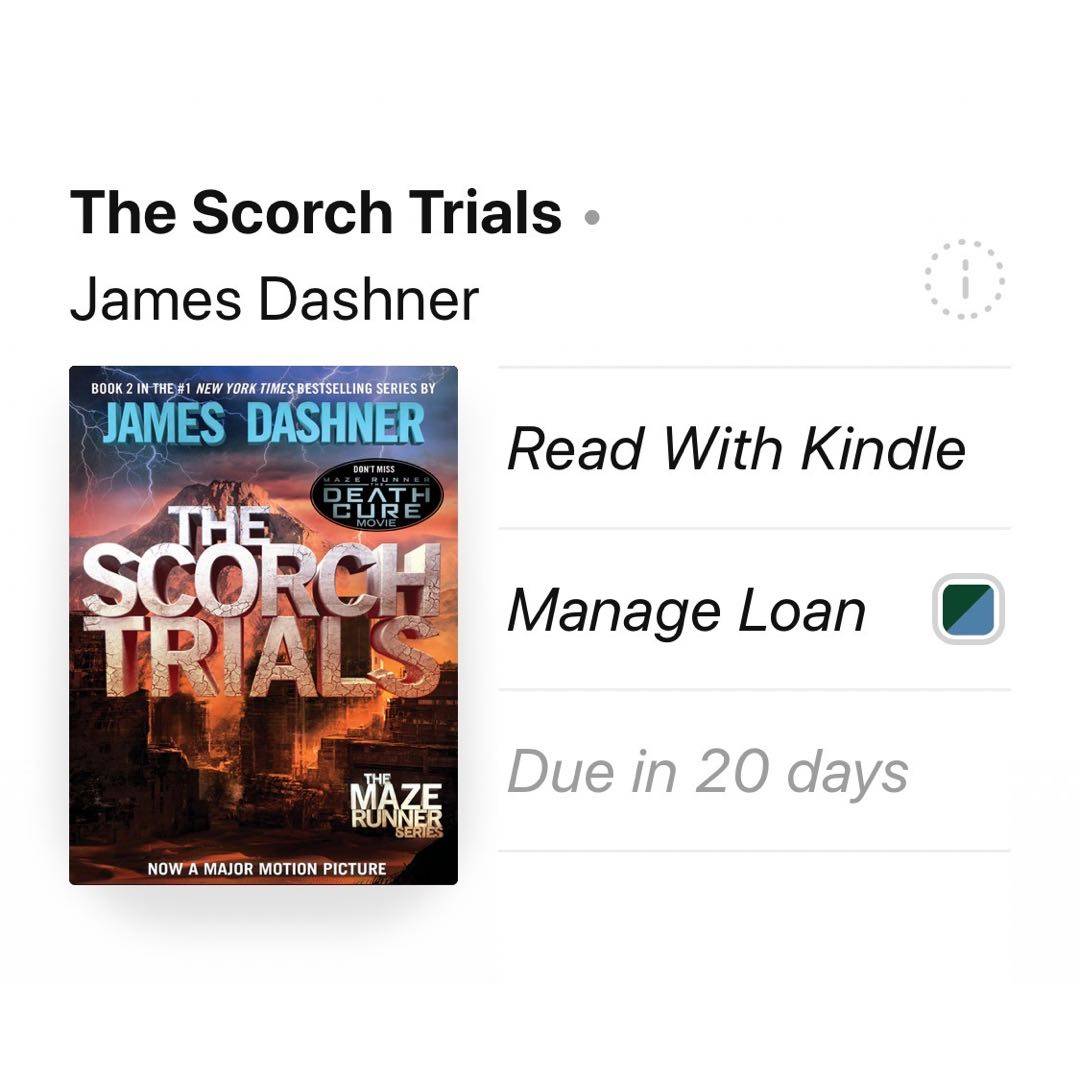Image resolution: width=1080 pixels, height=1080 pixels.
Task: Open The Scorch Trials book cover
Action: pos(263,625)
